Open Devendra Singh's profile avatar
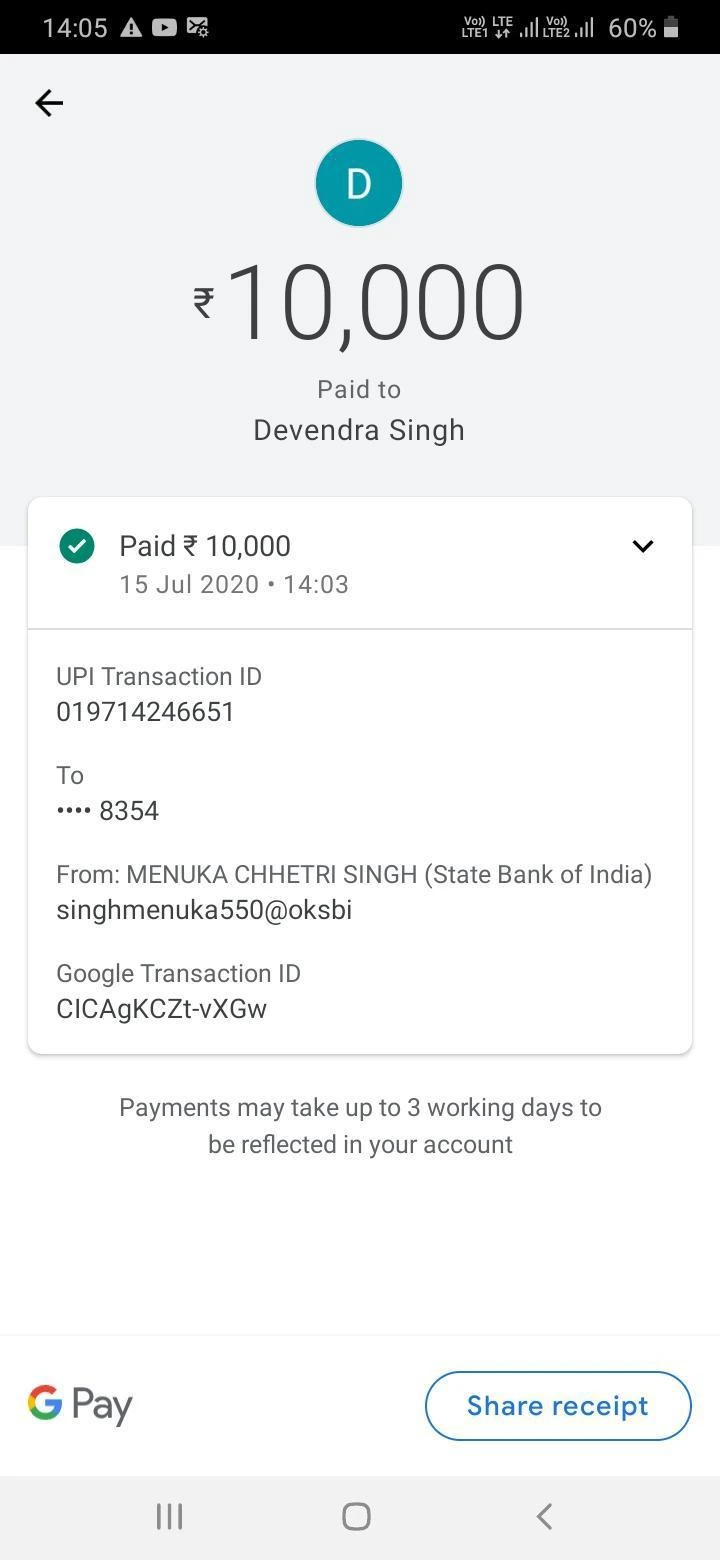Screen dimensions: 720x1560 359,184
